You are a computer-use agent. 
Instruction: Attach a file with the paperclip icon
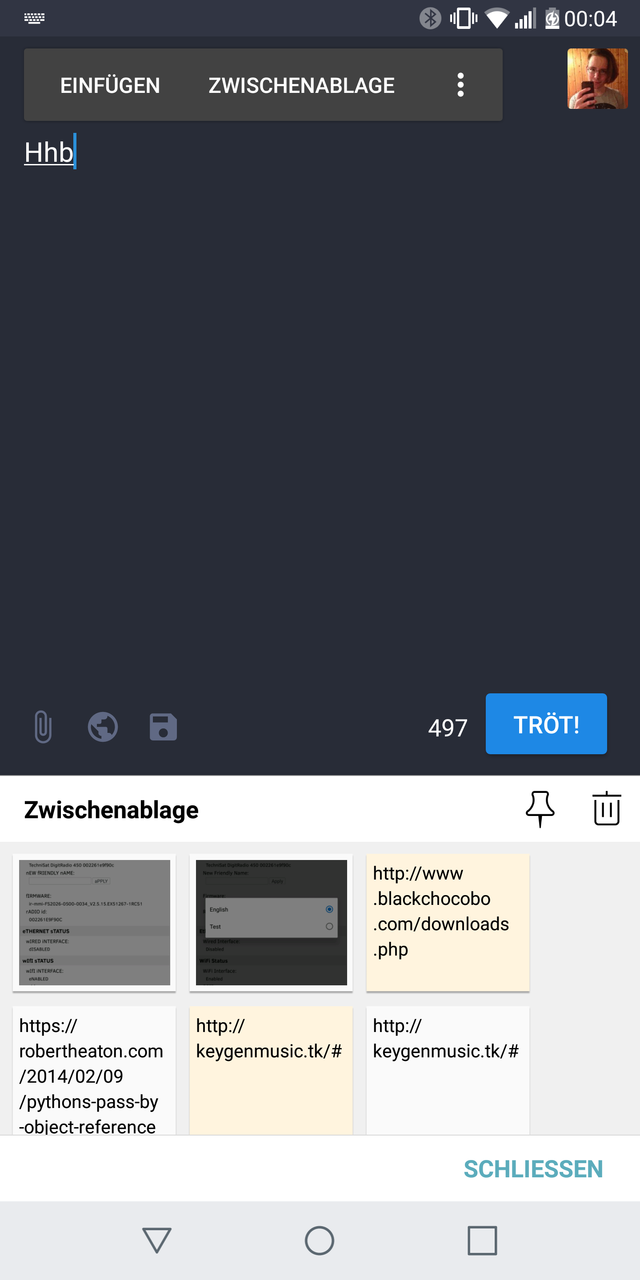[42, 727]
